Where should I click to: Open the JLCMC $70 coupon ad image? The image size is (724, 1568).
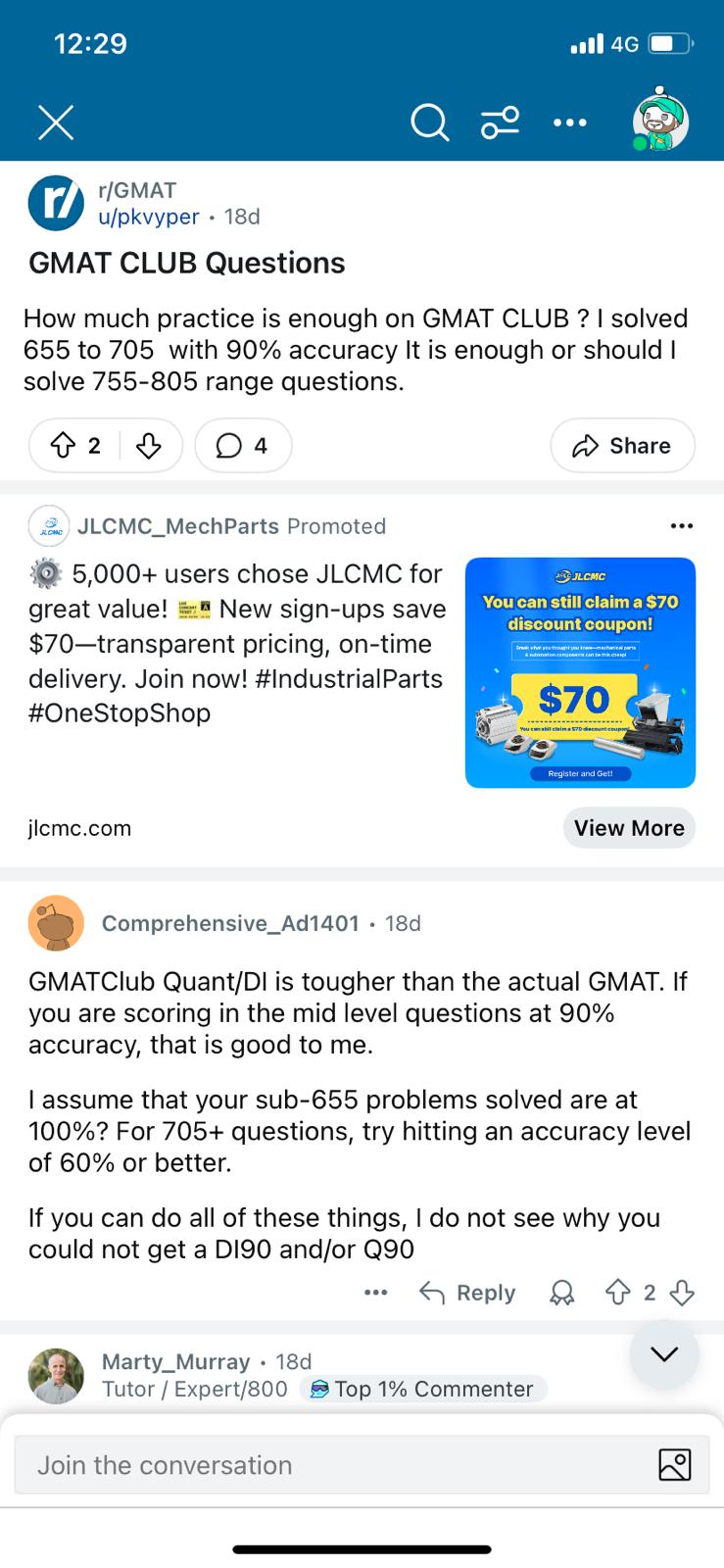point(580,672)
